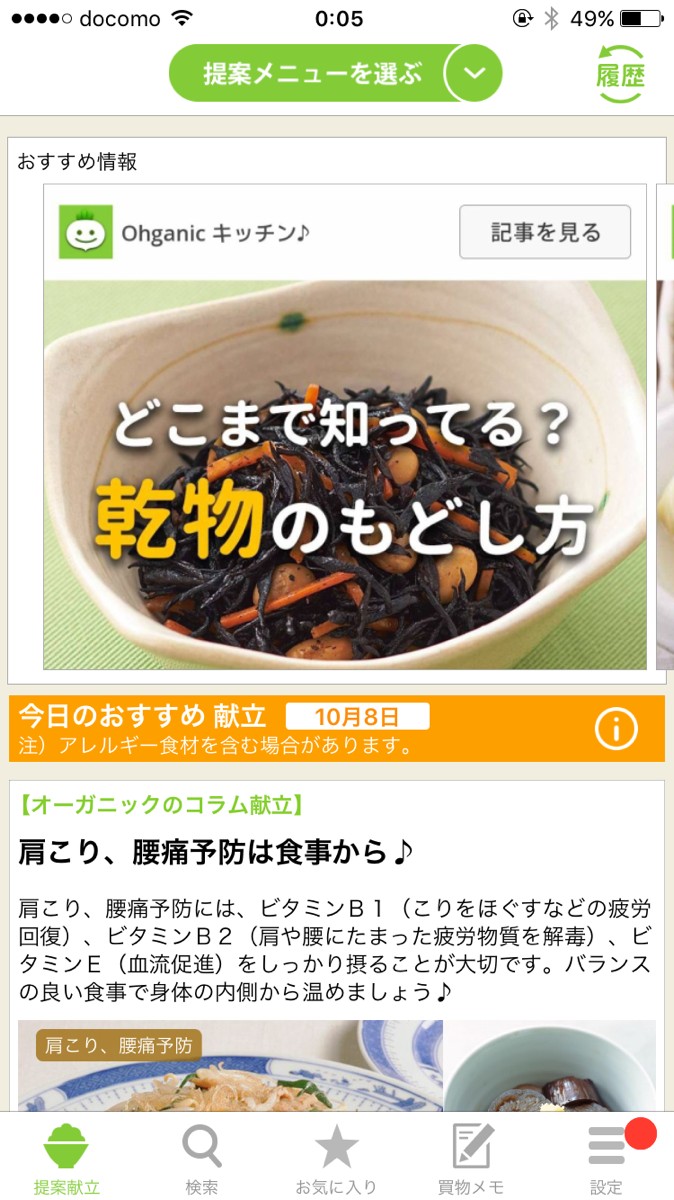The height and width of the screenshot is (1200, 674).
Task: Switch to the お気に入り tab
Action: [x=336, y=1158]
